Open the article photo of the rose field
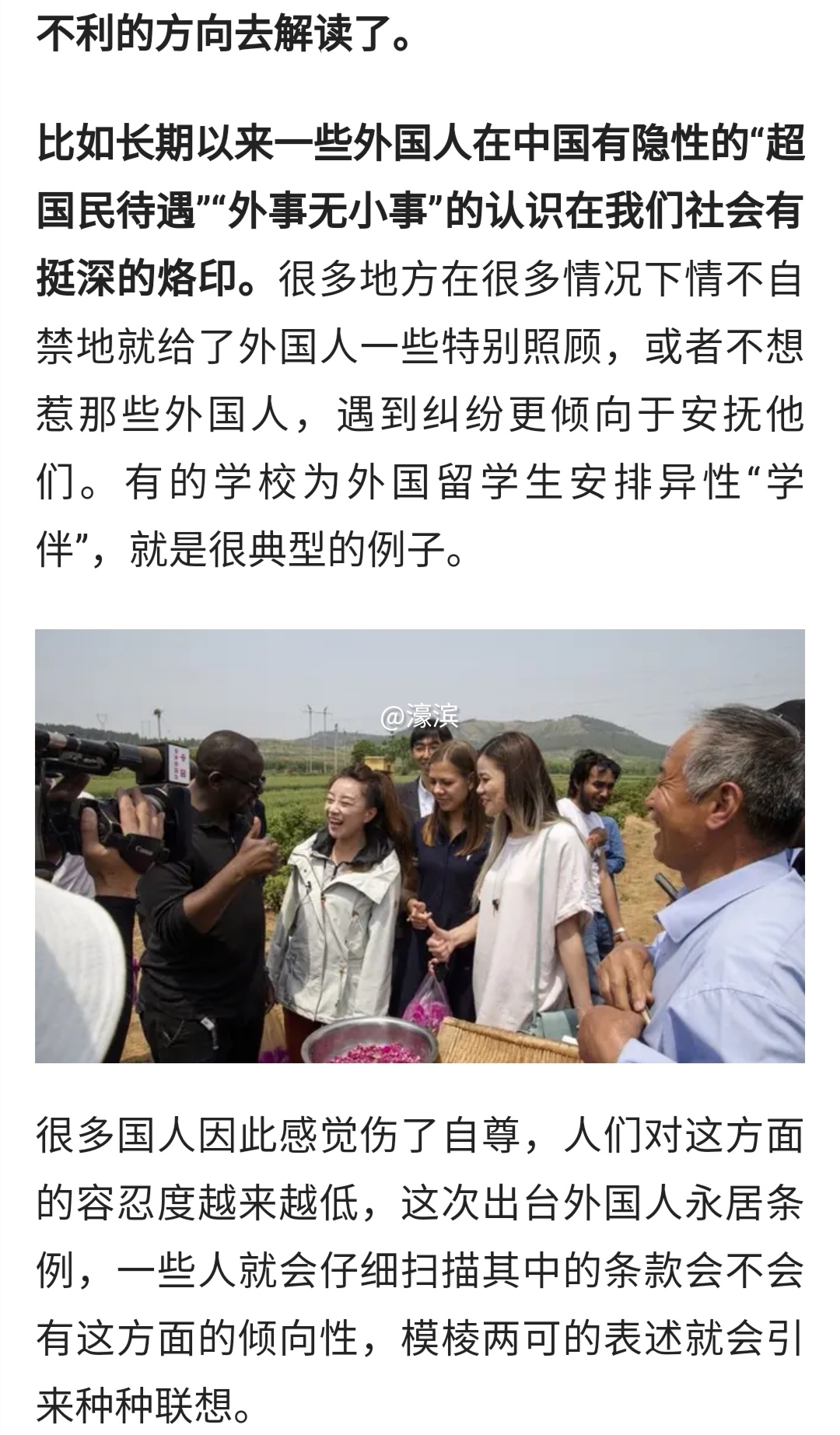Screen dimensions: 840x1435 [x=420, y=845]
